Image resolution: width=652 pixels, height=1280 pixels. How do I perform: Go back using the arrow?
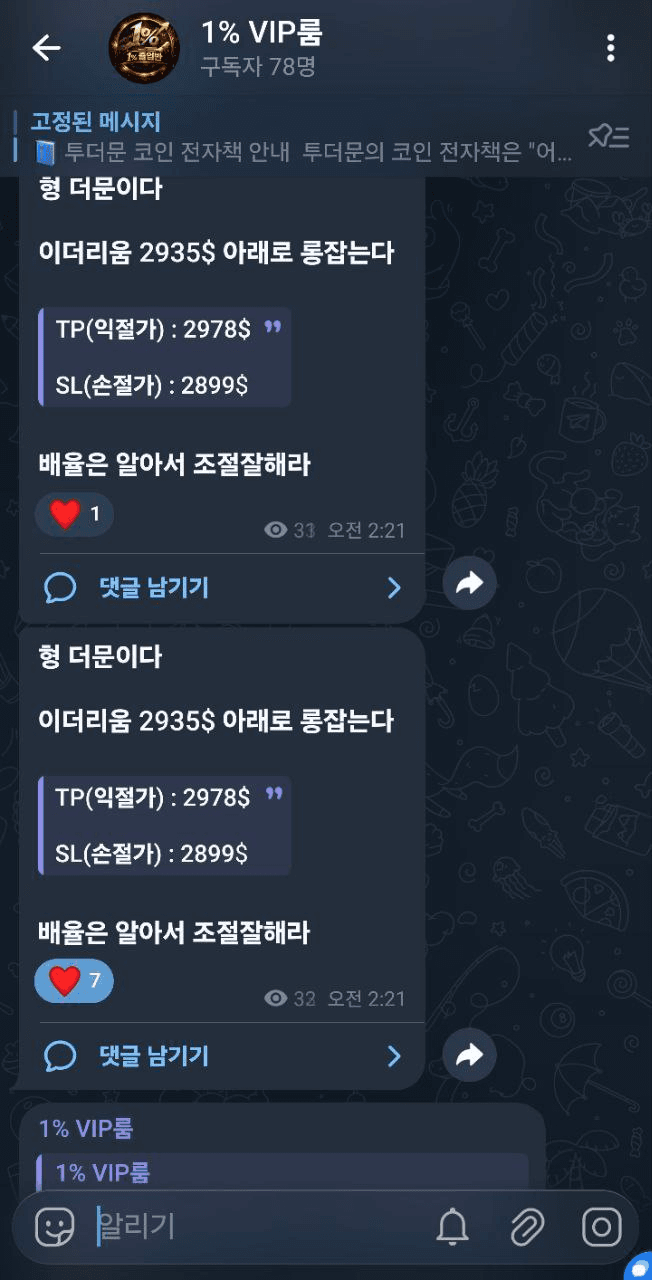pyautogui.click(x=46, y=48)
